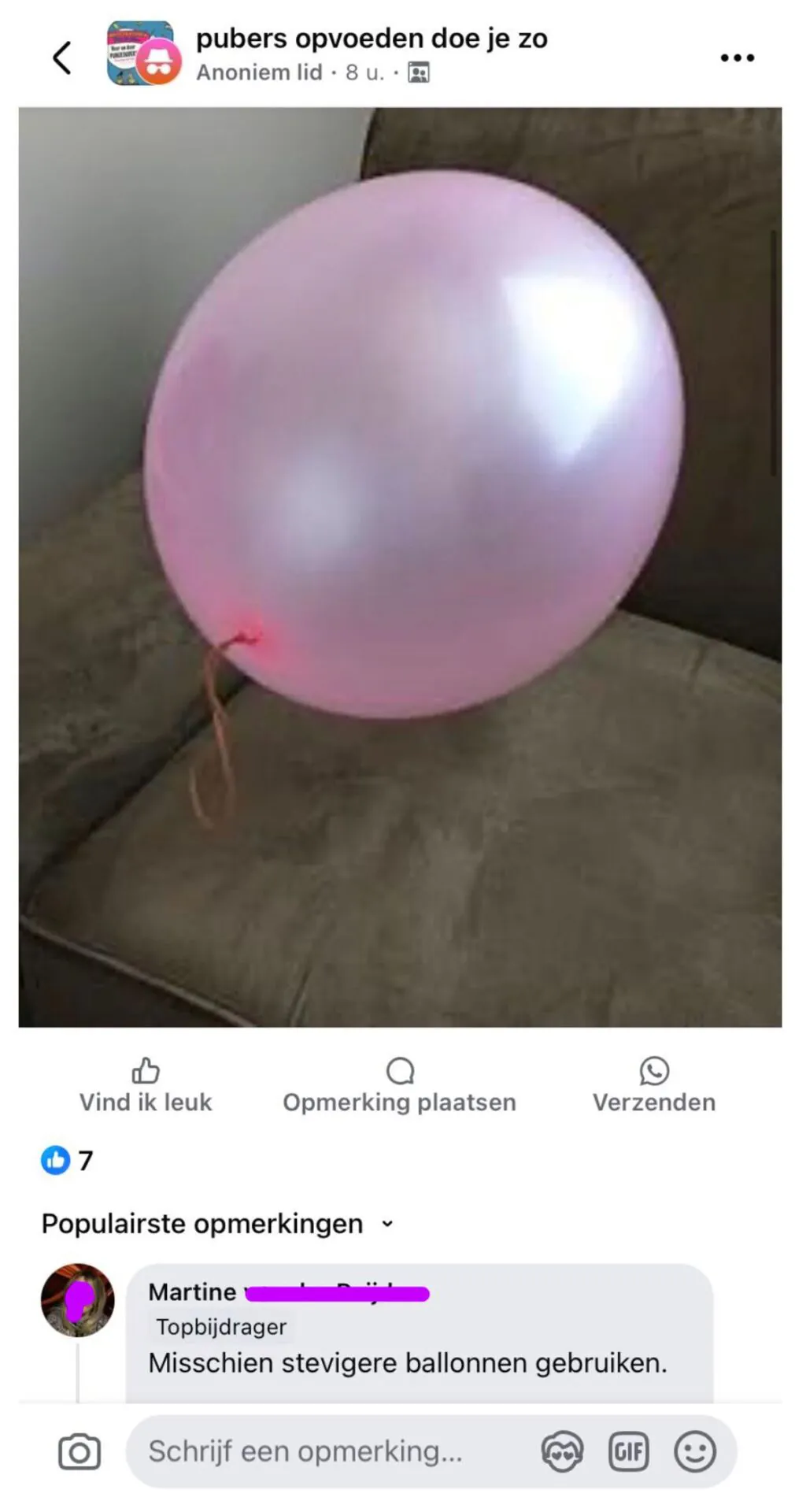
Task: Go back with the arrow icon
Action: (x=61, y=57)
